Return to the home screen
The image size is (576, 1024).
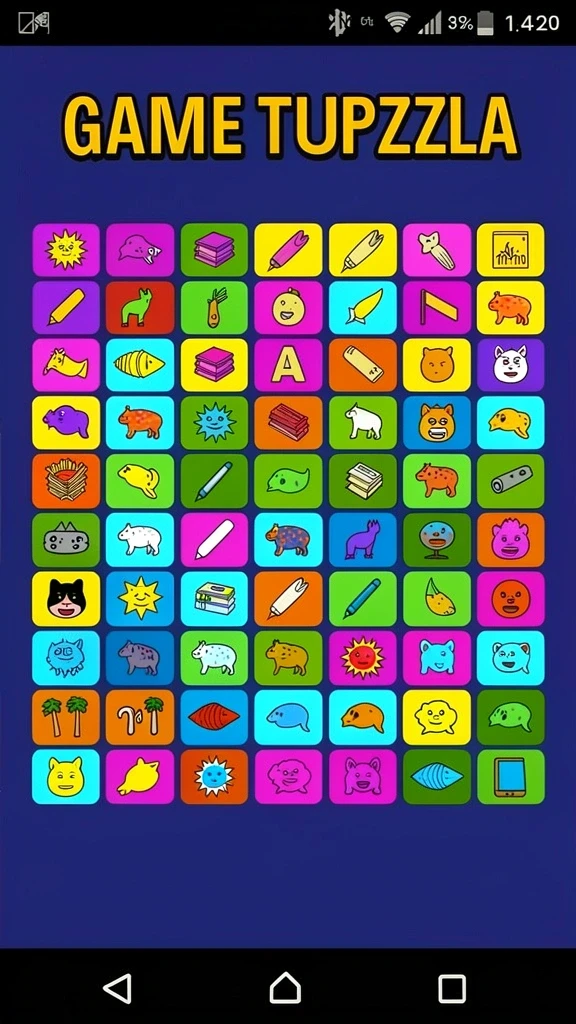[x=285, y=988]
